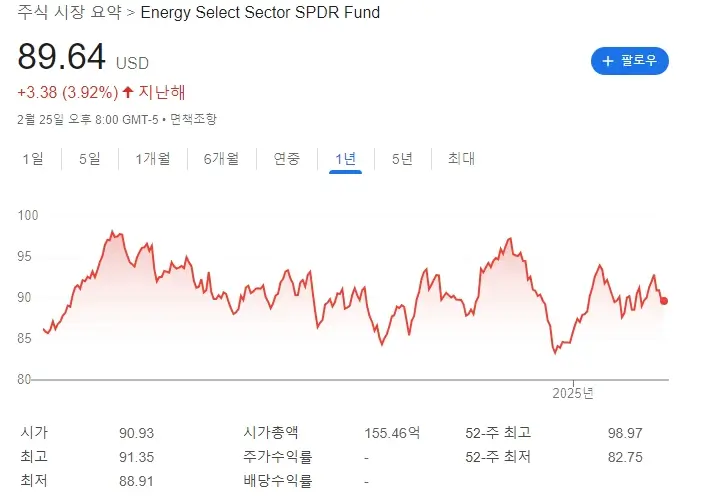
Task: Select the 연중 range tab
Action: coord(286,158)
